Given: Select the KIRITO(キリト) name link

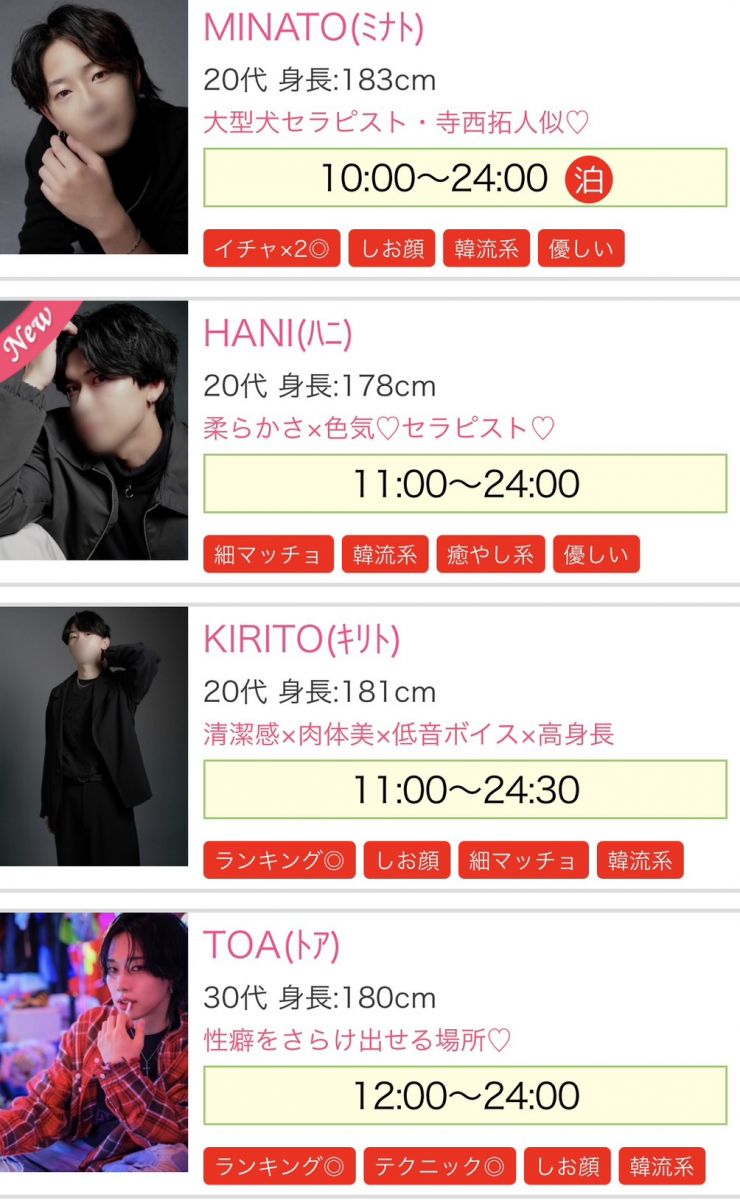Looking at the screenshot, I should click(x=301, y=640).
